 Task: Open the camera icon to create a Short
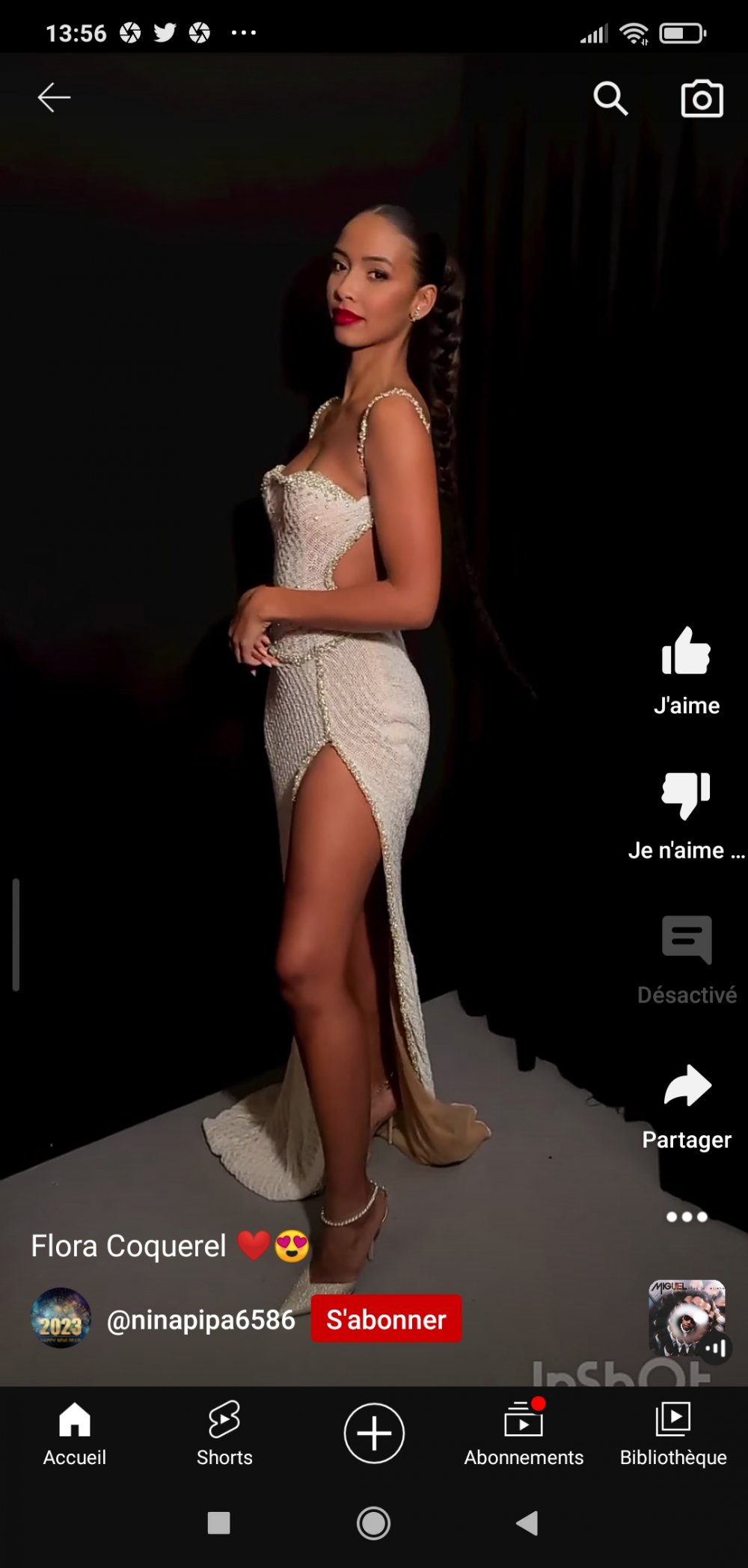(702, 98)
